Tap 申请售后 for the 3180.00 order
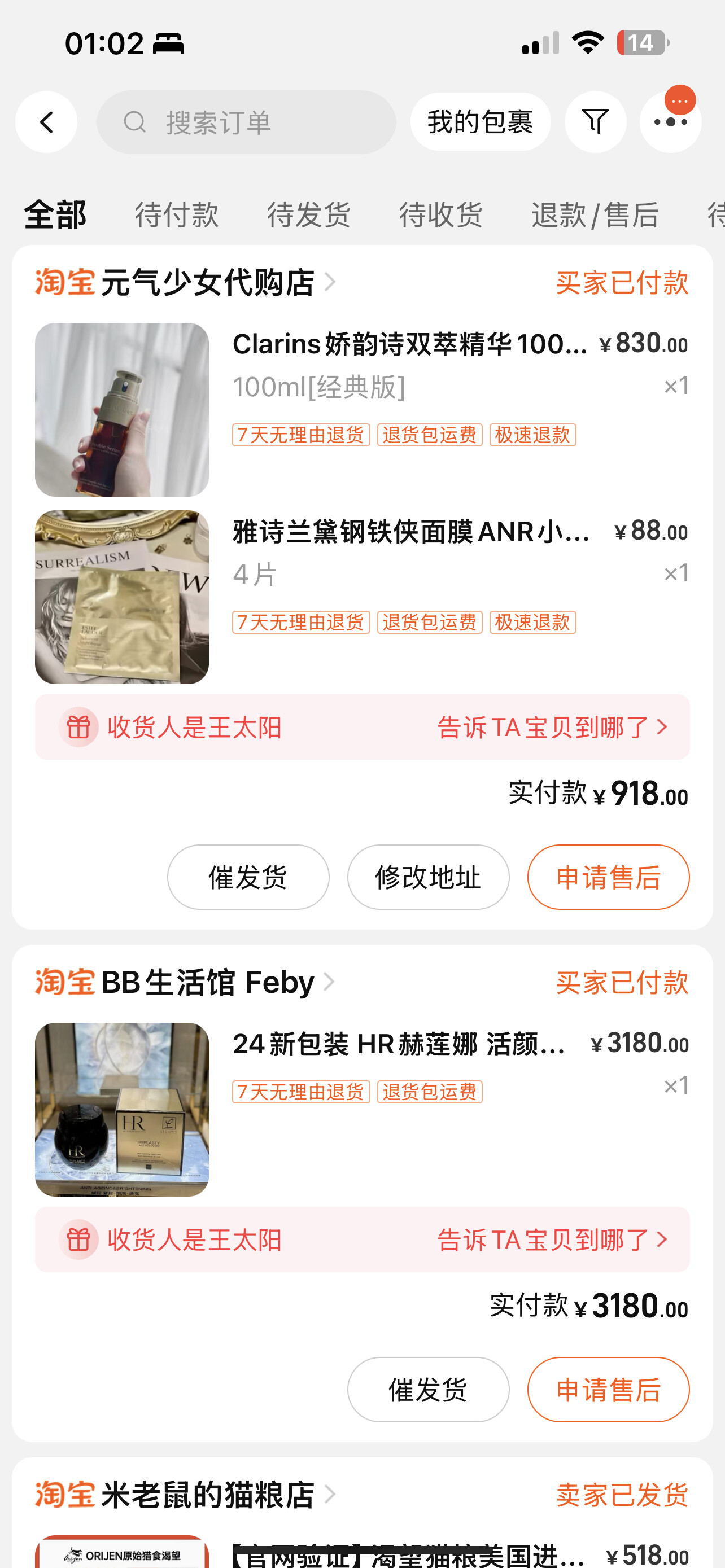This screenshot has width=725, height=1568. pyautogui.click(x=608, y=1390)
